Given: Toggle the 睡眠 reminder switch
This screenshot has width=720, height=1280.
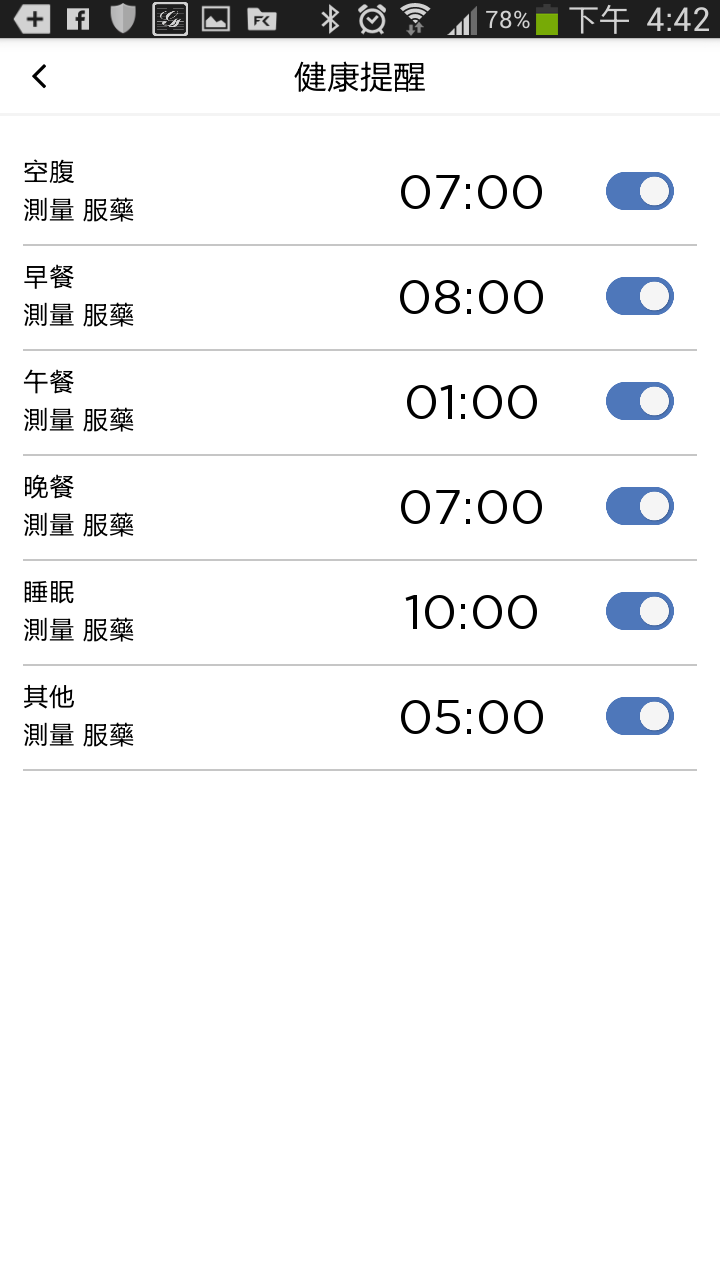Looking at the screenshot, I should coord(639,612).
